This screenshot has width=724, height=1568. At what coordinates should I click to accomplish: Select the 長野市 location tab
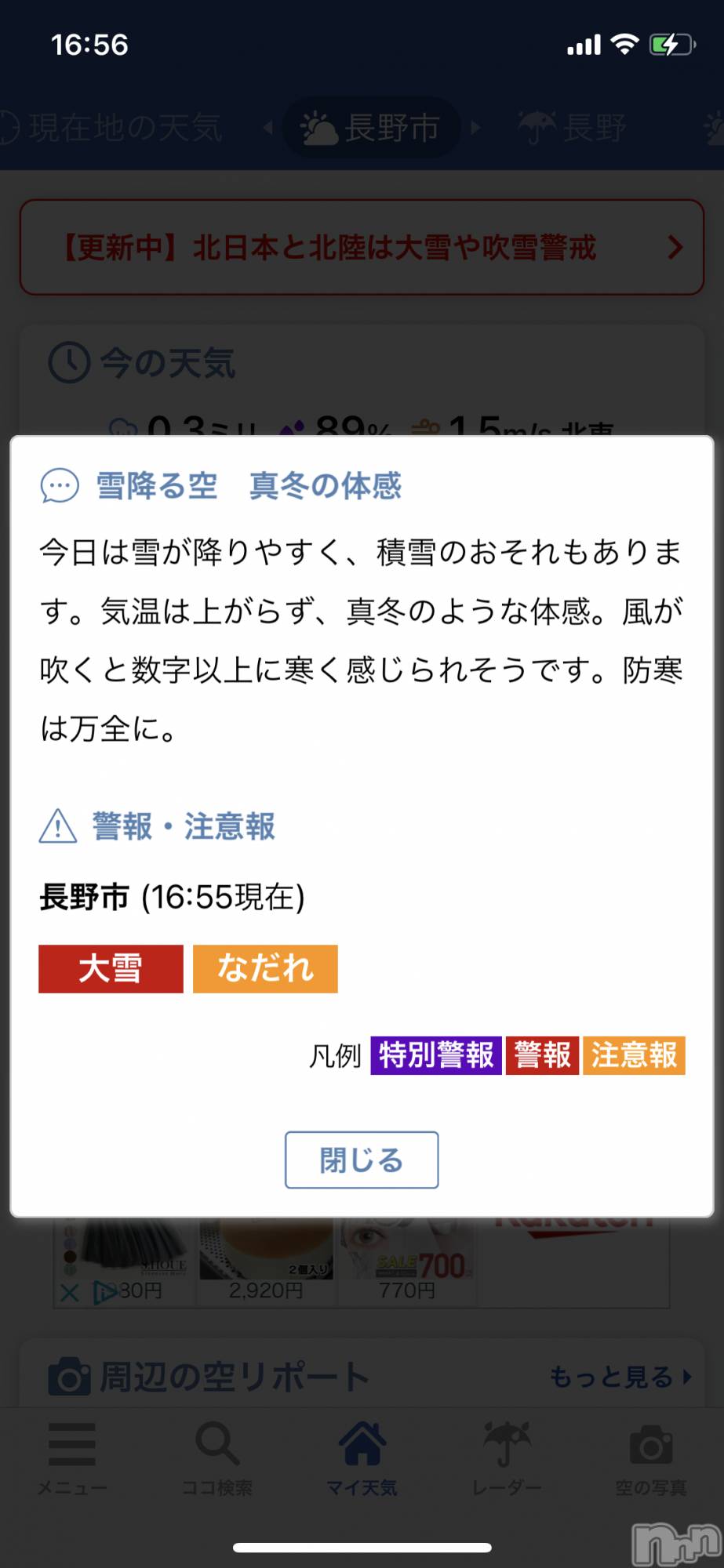tap(371, 128)
